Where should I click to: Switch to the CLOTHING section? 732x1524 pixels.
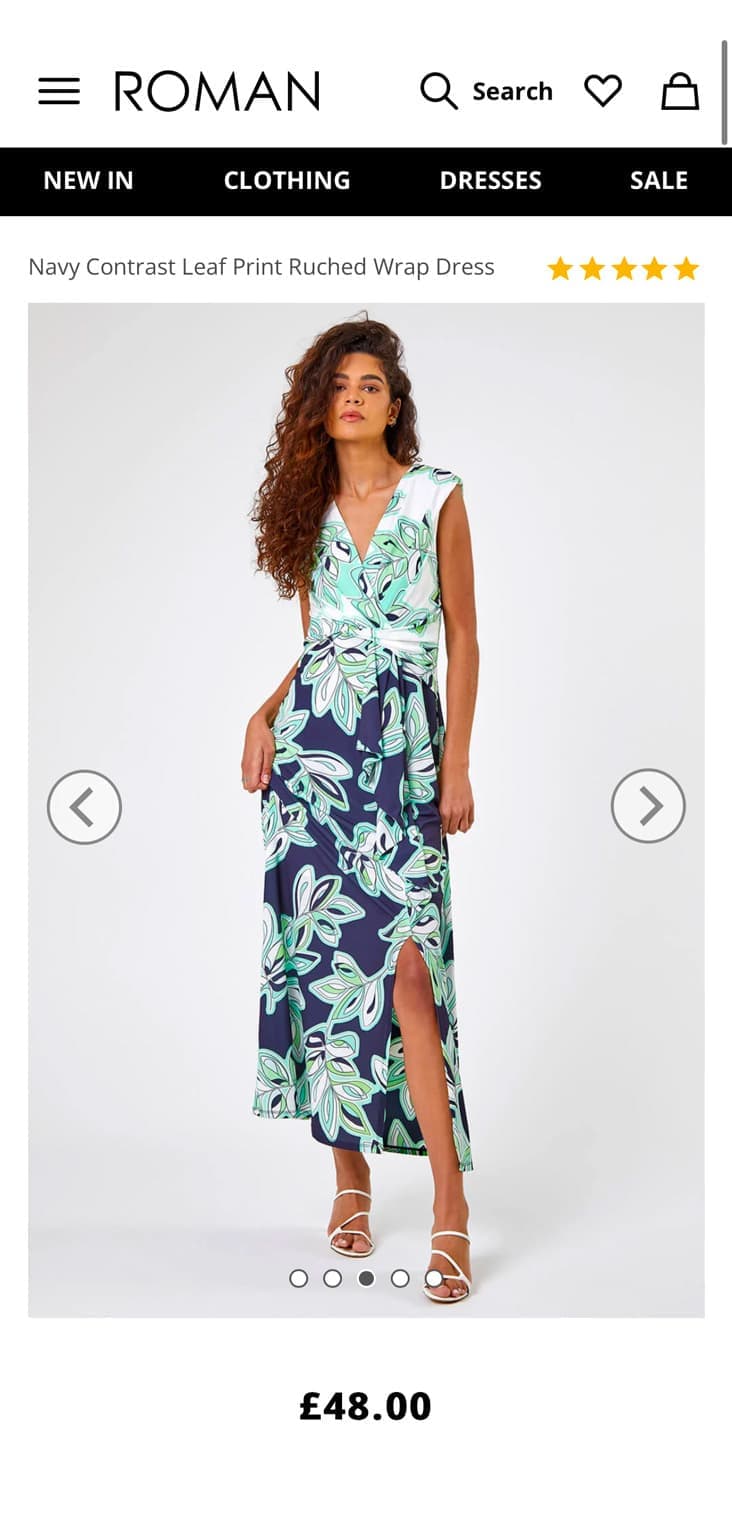tap(287, 181)
